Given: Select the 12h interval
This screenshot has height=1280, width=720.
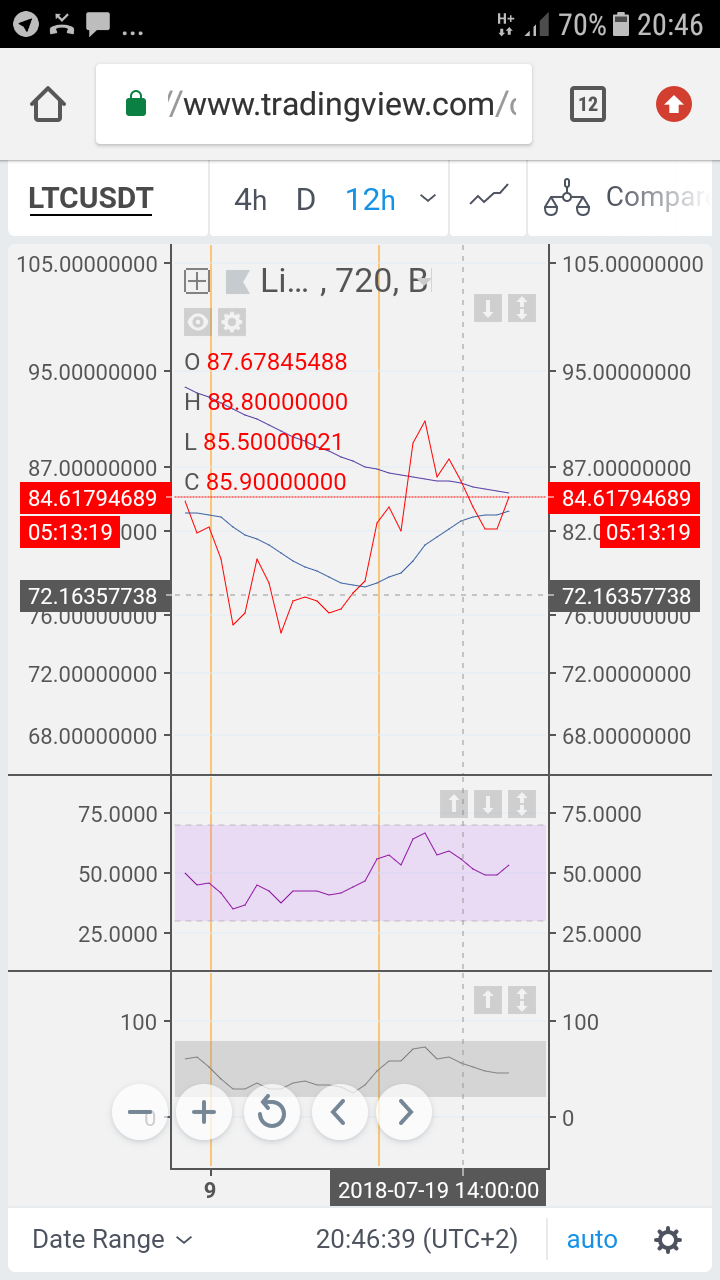Looking at the screenshot, I should click(370, 200).
